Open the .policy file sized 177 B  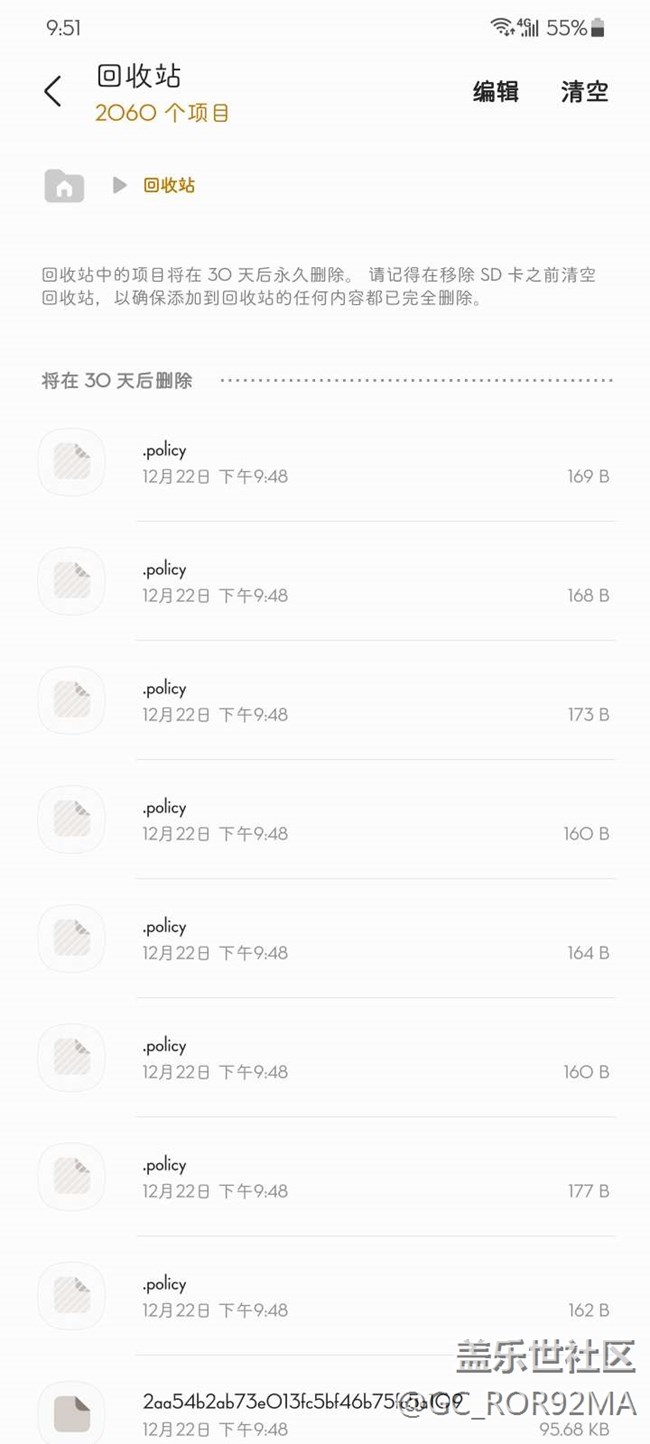[325, 1176]
